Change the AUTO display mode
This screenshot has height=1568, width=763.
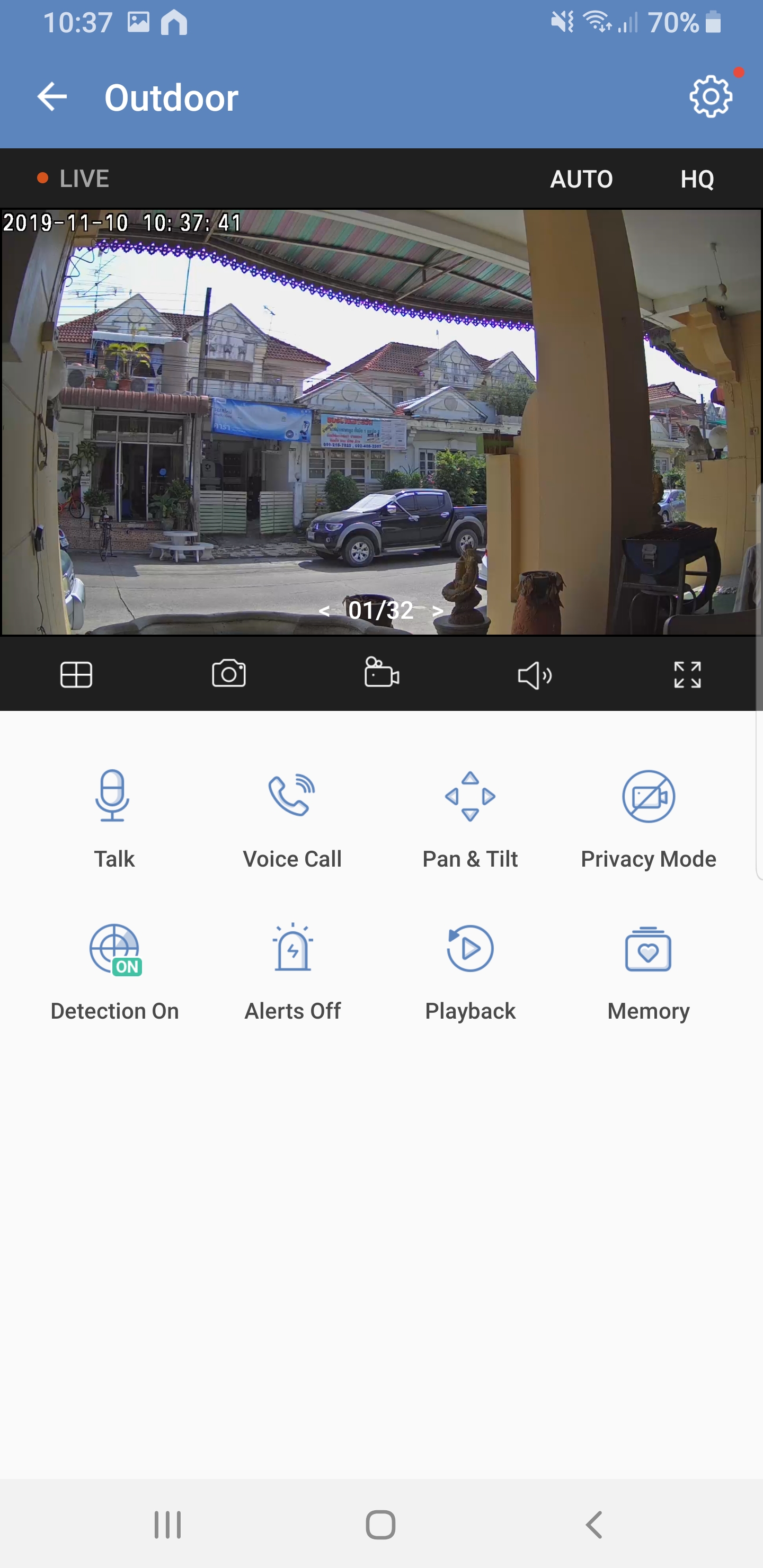[x=581, y=179]
